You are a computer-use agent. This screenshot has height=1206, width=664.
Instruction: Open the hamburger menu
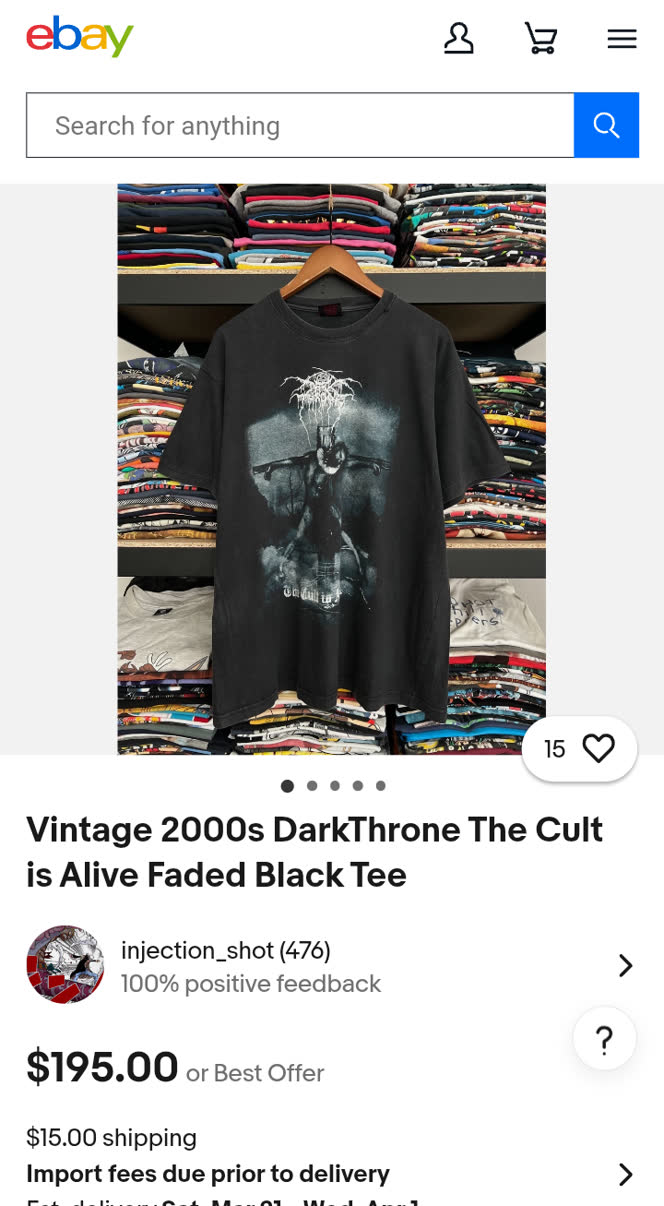621,39
